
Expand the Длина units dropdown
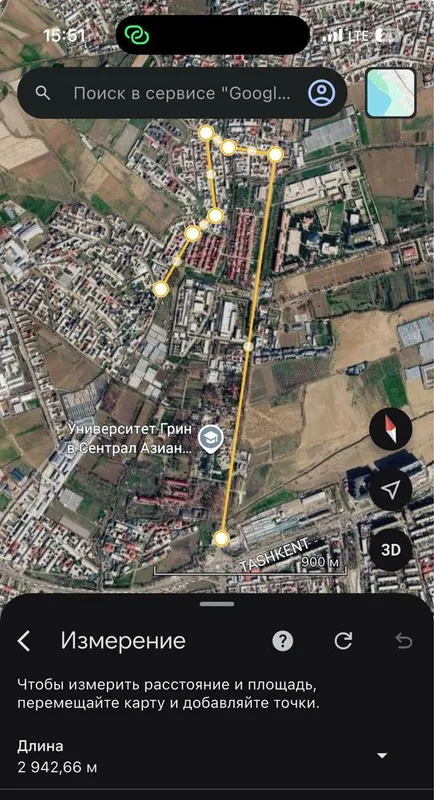(381, 756)
